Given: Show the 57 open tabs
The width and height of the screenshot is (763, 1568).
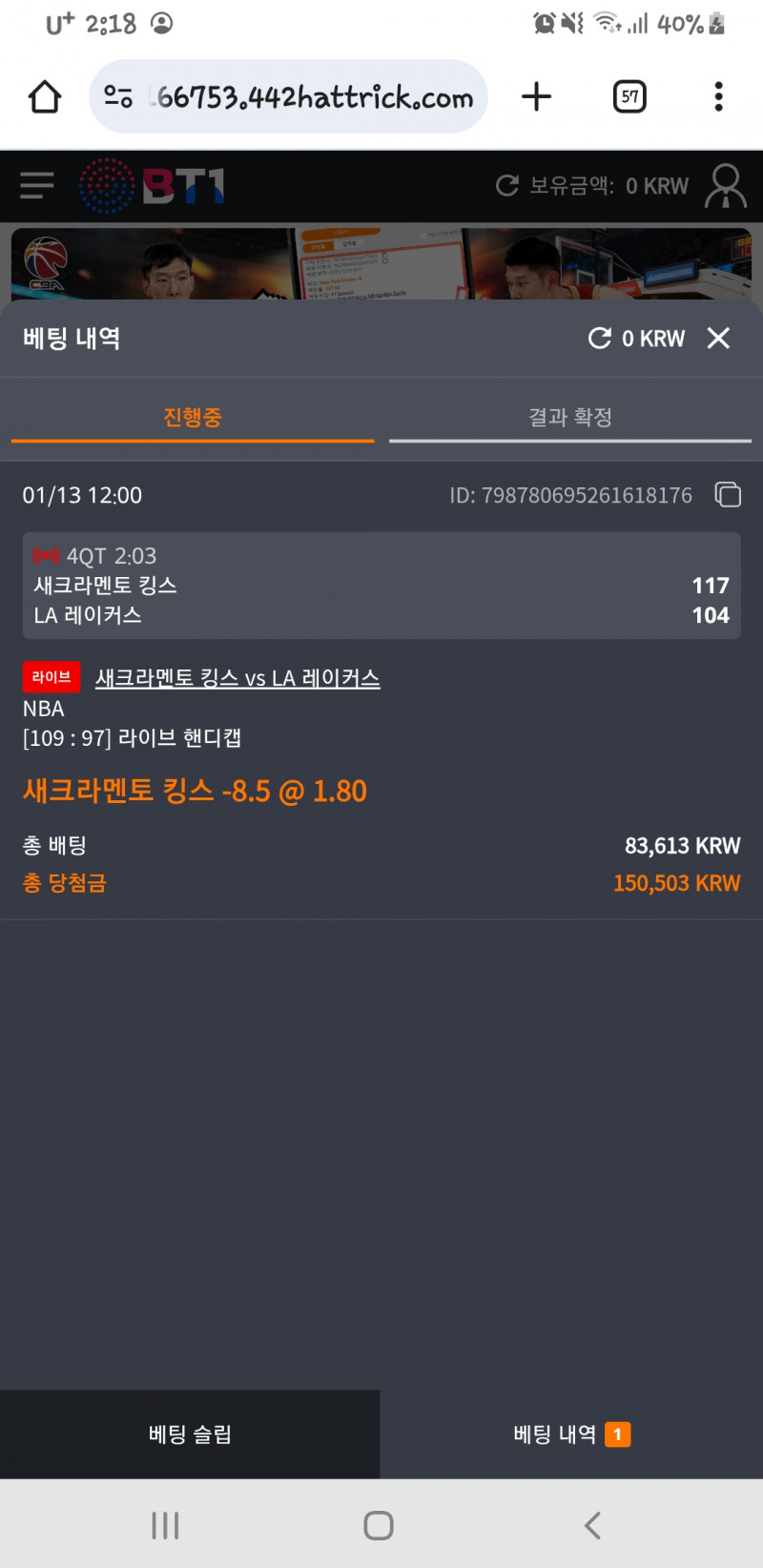Looking at the screenshot, I should tap(629, 96).
